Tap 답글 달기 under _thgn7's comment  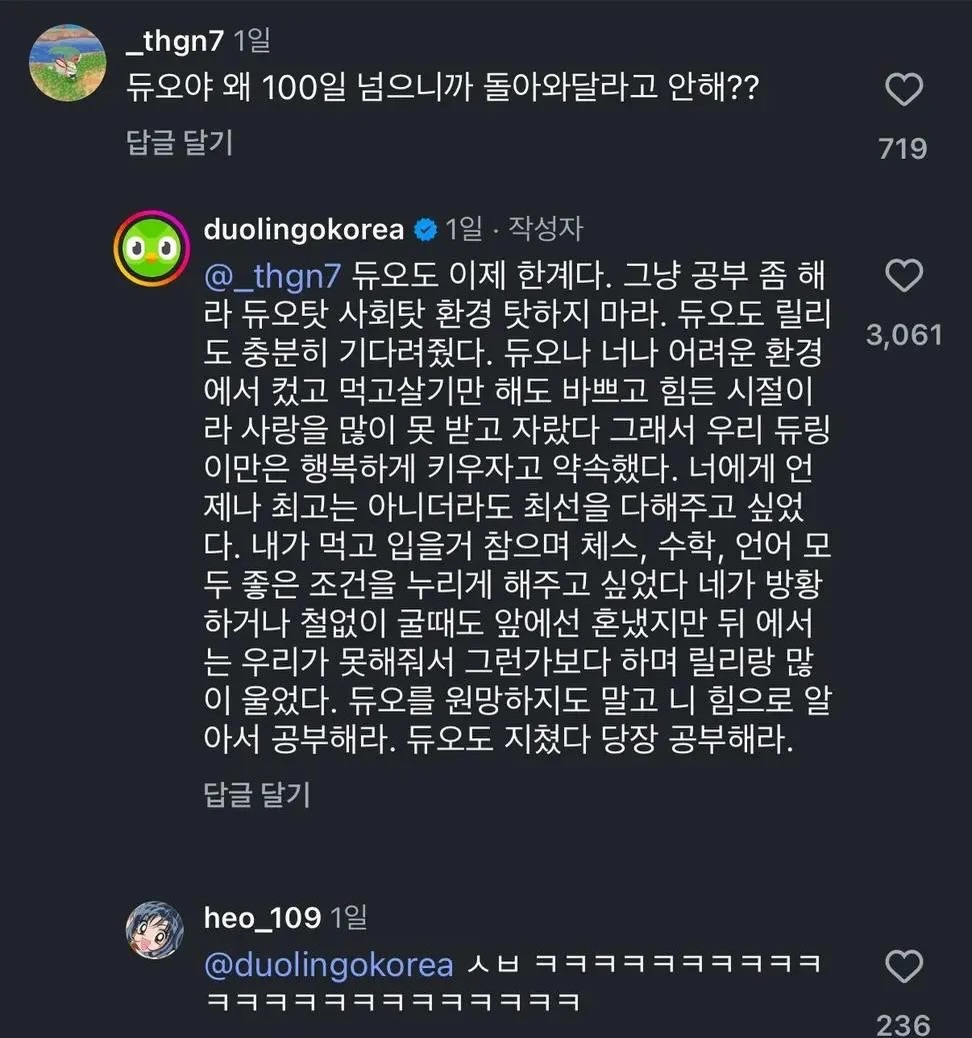(180, 143)
